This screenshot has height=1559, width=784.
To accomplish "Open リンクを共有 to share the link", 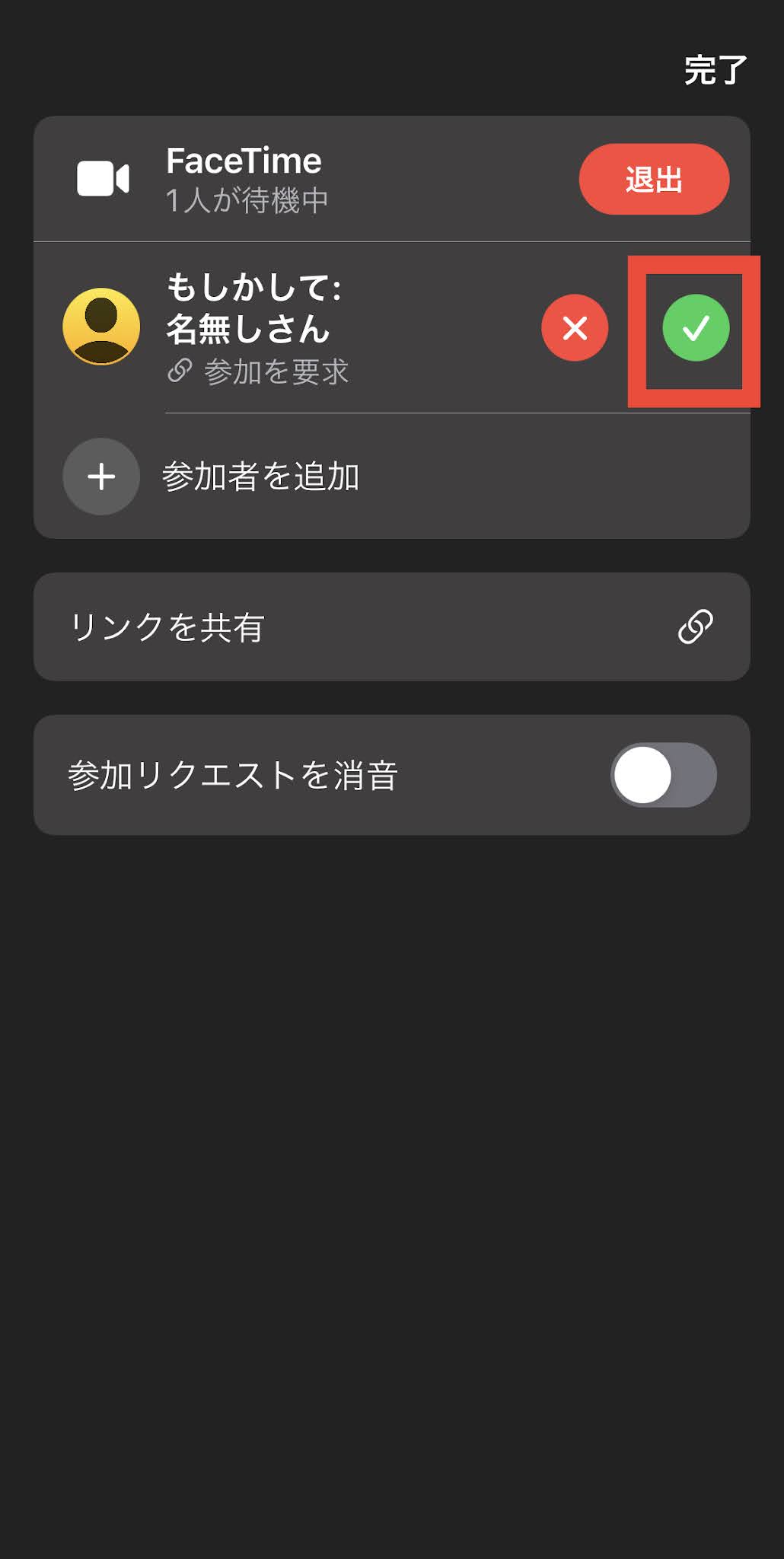I will pos(392,626).
